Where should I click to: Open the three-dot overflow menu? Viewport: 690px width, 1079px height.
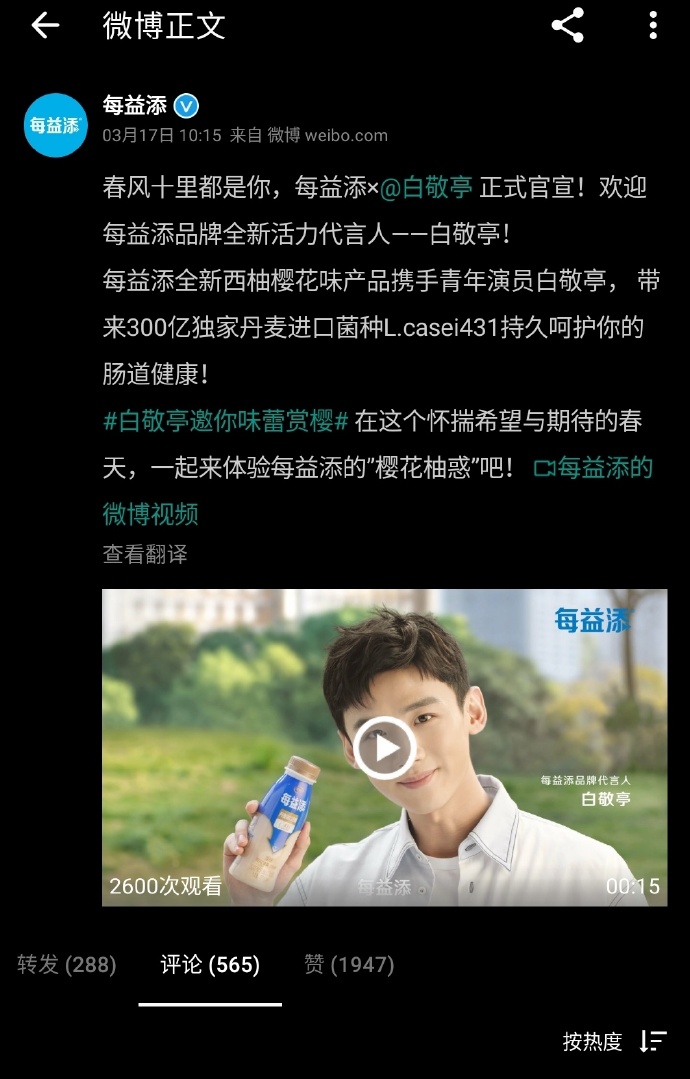click(653, 26)
